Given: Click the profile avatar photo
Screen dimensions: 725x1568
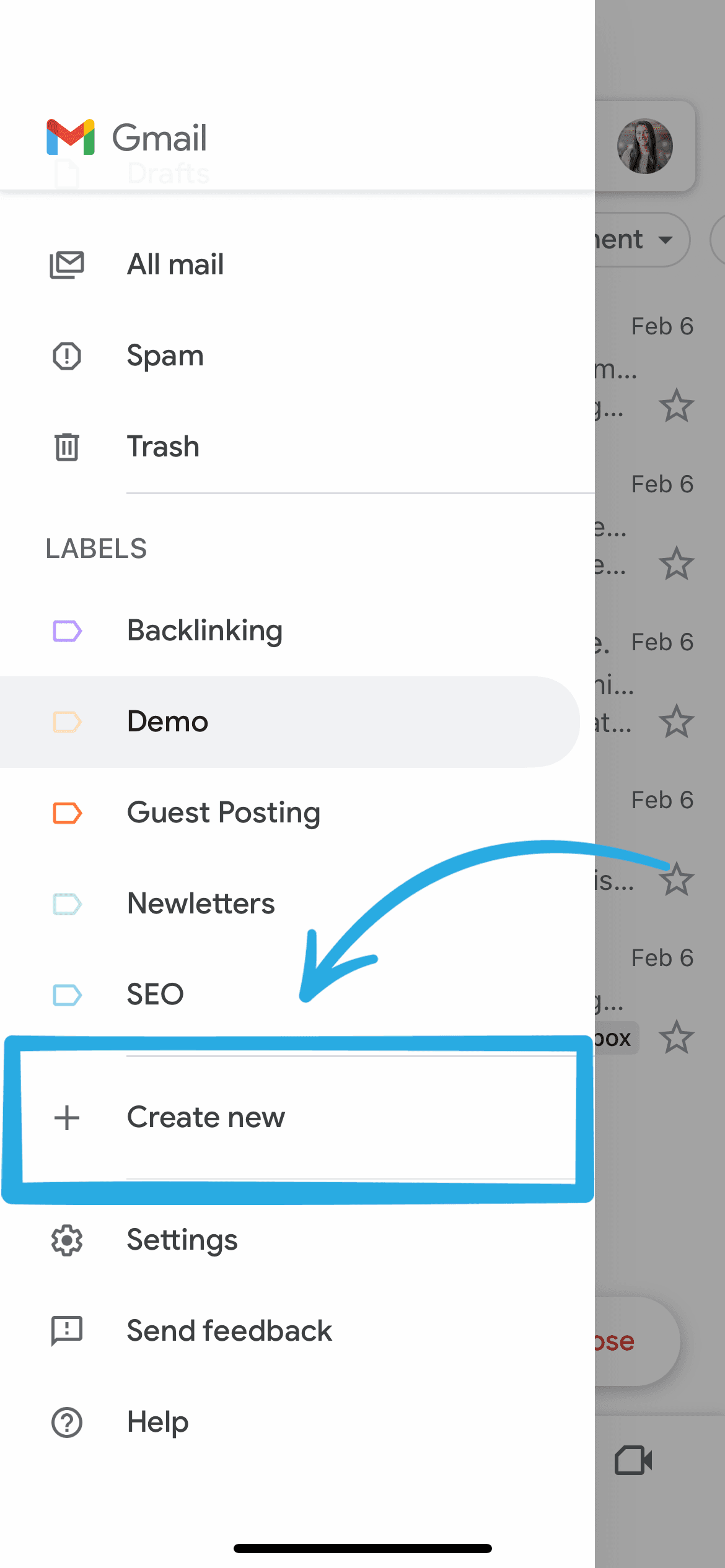Looking at the screenshot, I should (644, 144).
